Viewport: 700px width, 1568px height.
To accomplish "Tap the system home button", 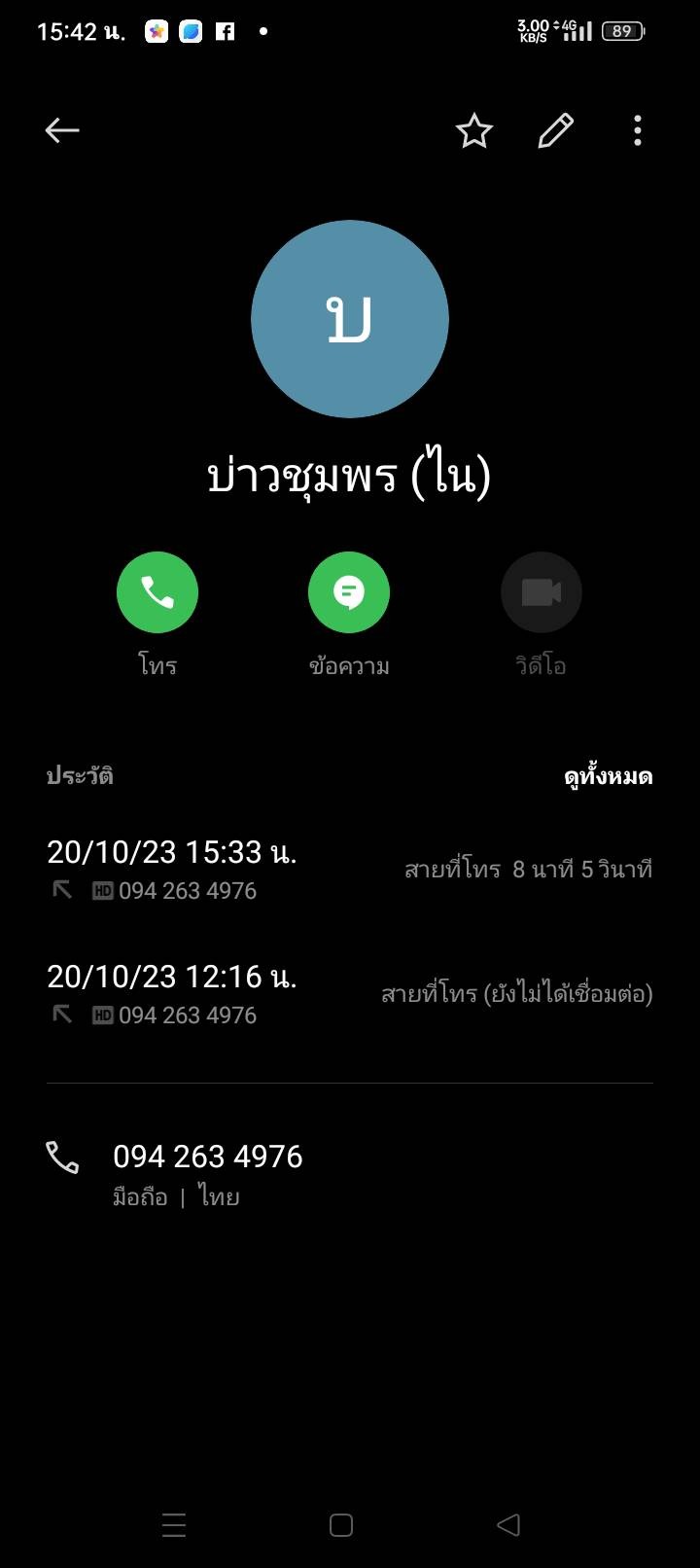I will [x=341, y=1524].
